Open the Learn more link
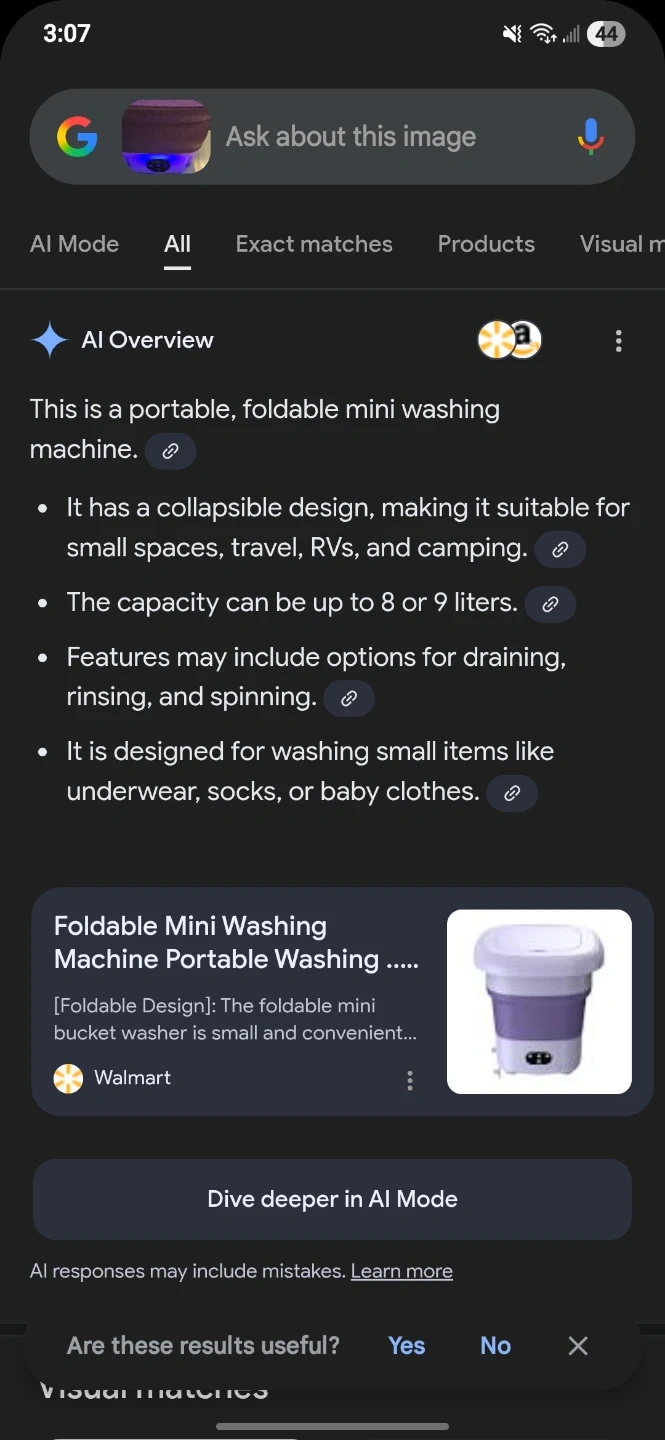This screenshot has width=665, height=1440. (x=402, y=1272)
